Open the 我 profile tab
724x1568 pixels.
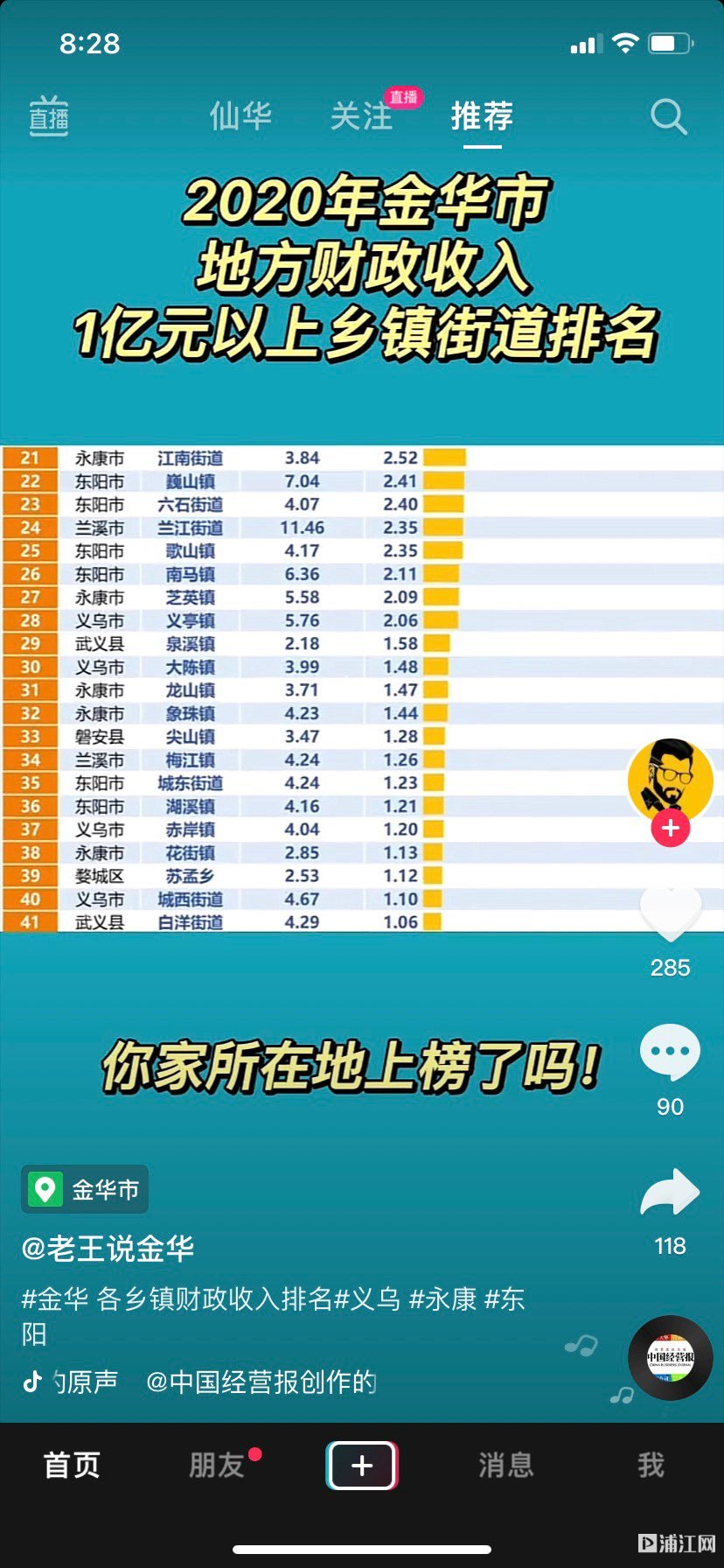(651, 1465)
